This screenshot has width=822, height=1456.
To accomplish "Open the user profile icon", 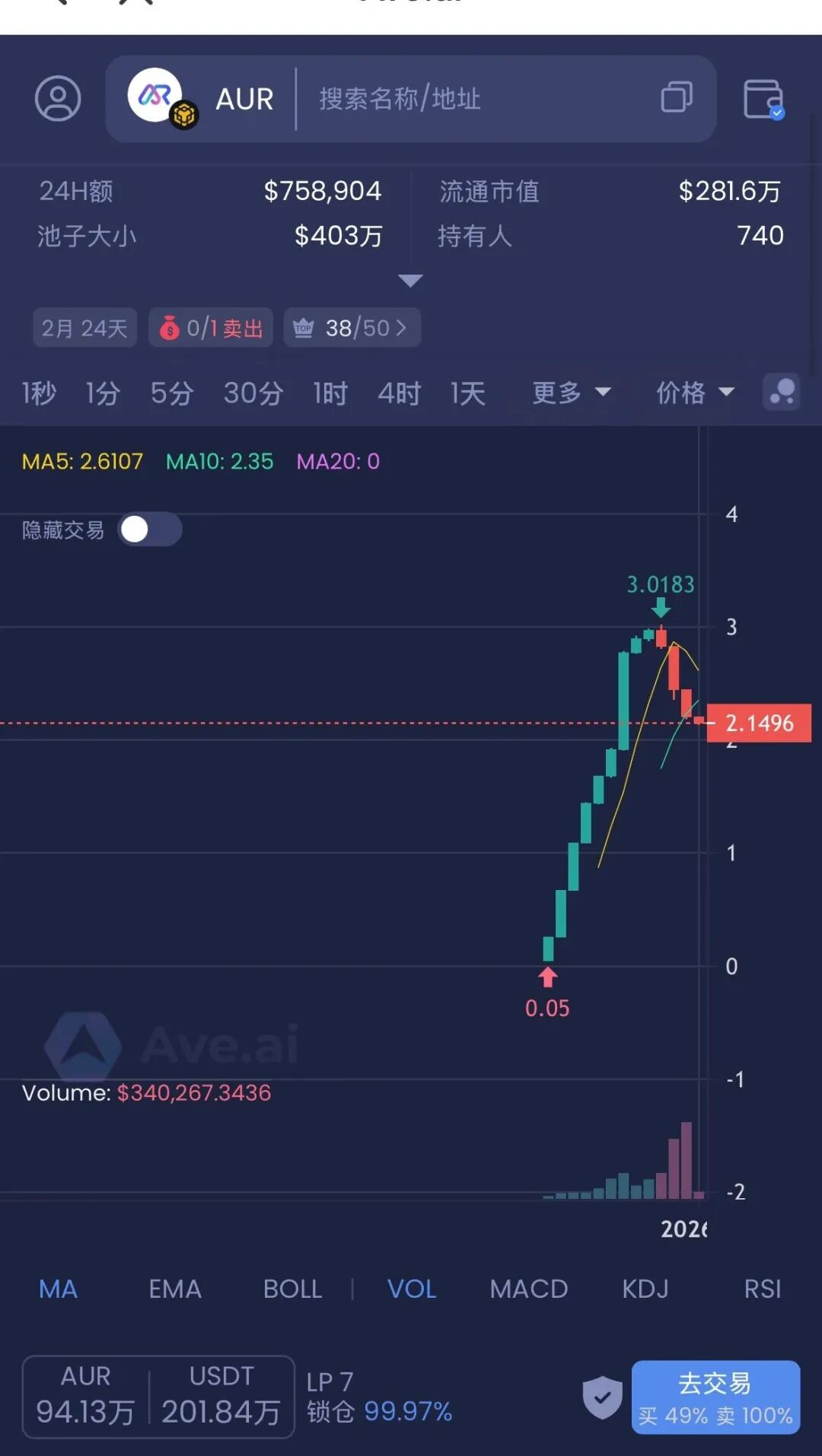I will (58, 99).
